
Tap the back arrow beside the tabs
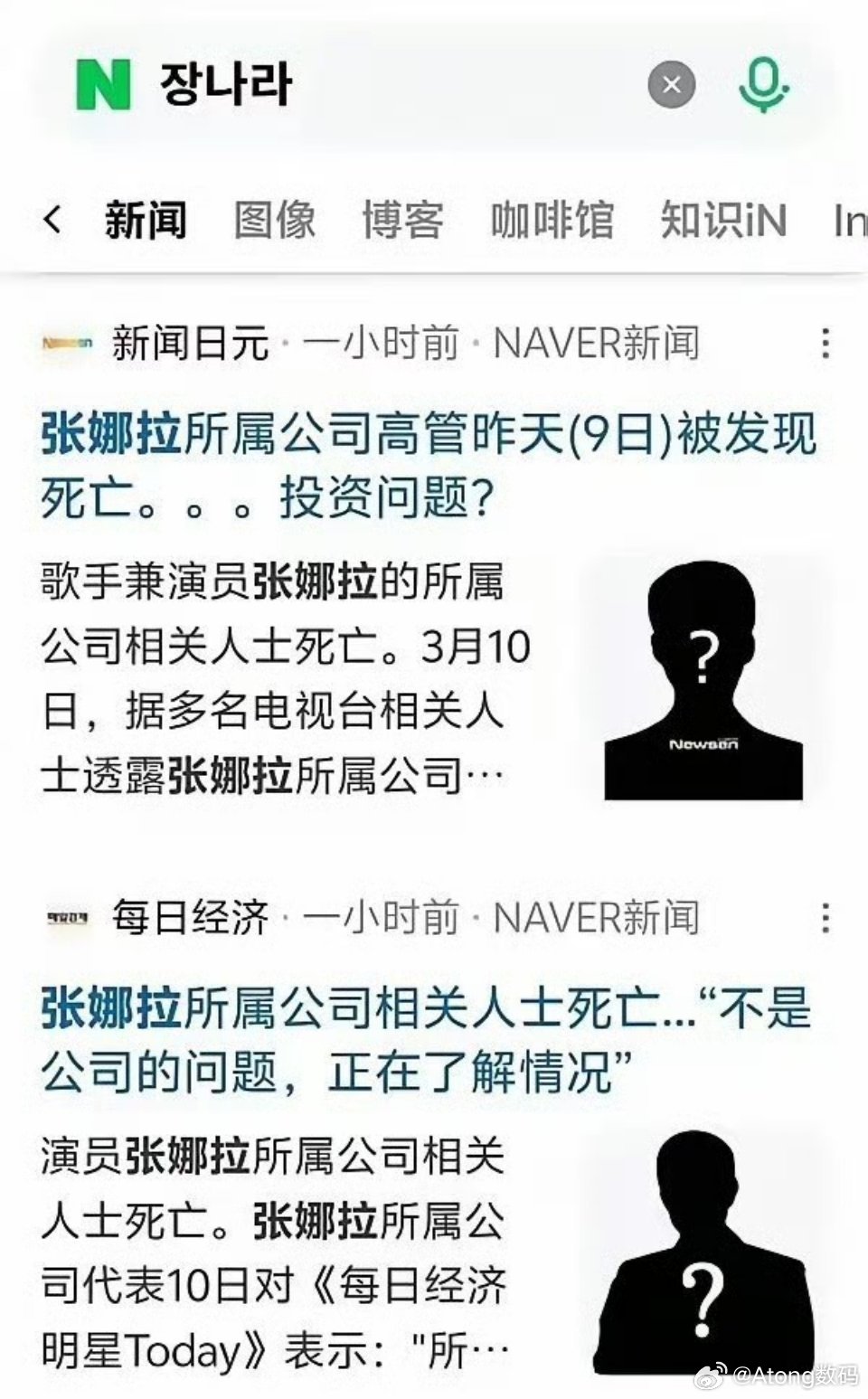52,219
